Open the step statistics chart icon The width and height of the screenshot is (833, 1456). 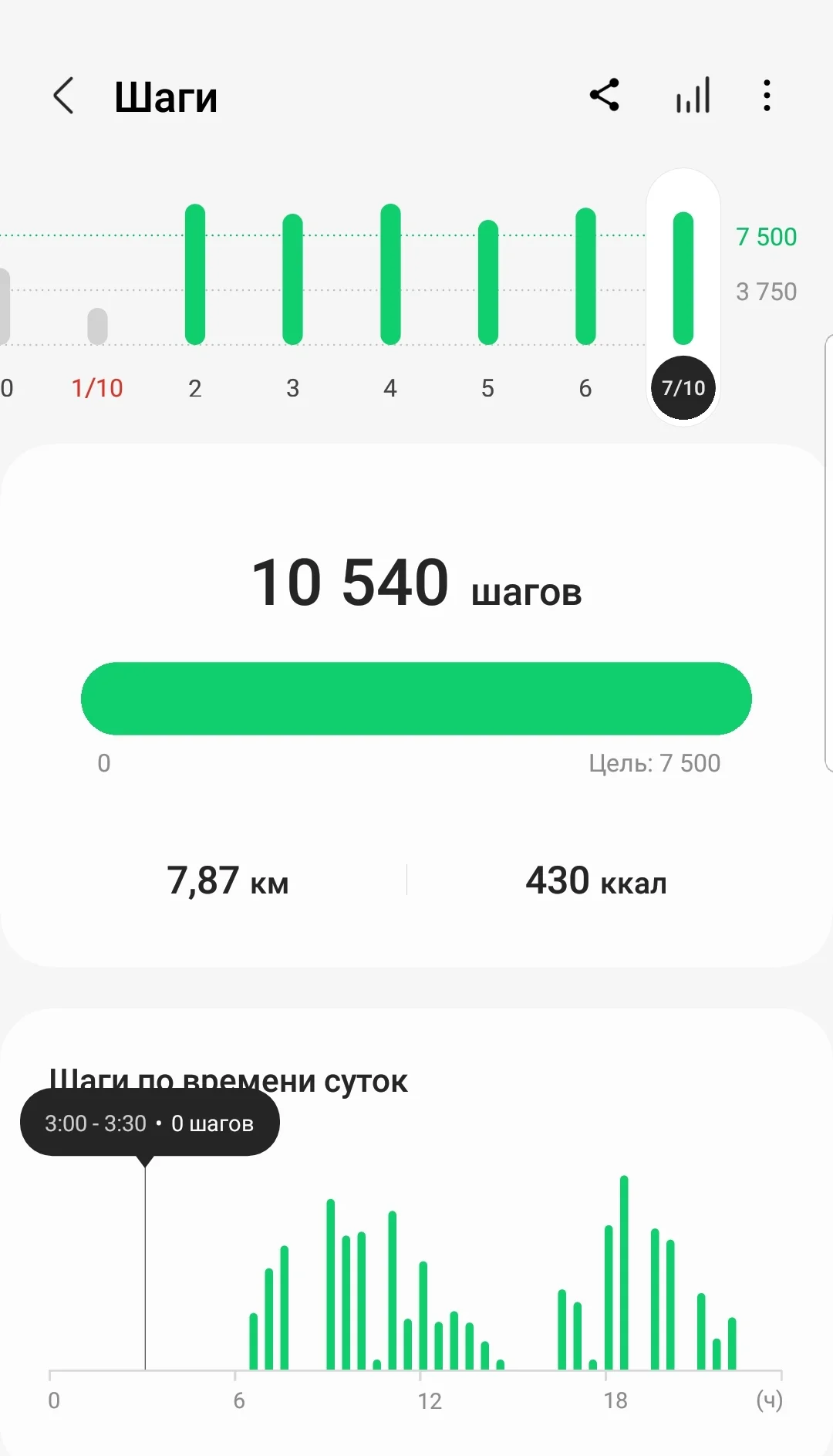click(693, 96)
